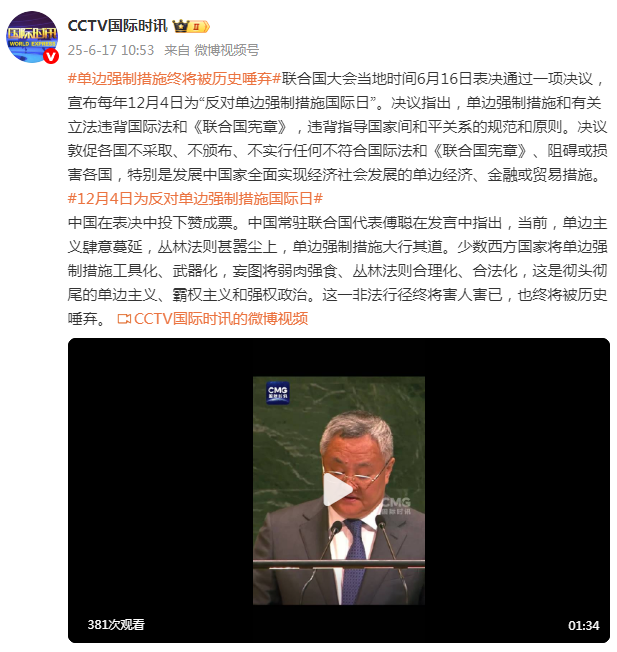This screenshot has height=652, width=617.
Task: Open hashtag #单边强制措施终将被历史唾弃#
Action: (174, 78)
